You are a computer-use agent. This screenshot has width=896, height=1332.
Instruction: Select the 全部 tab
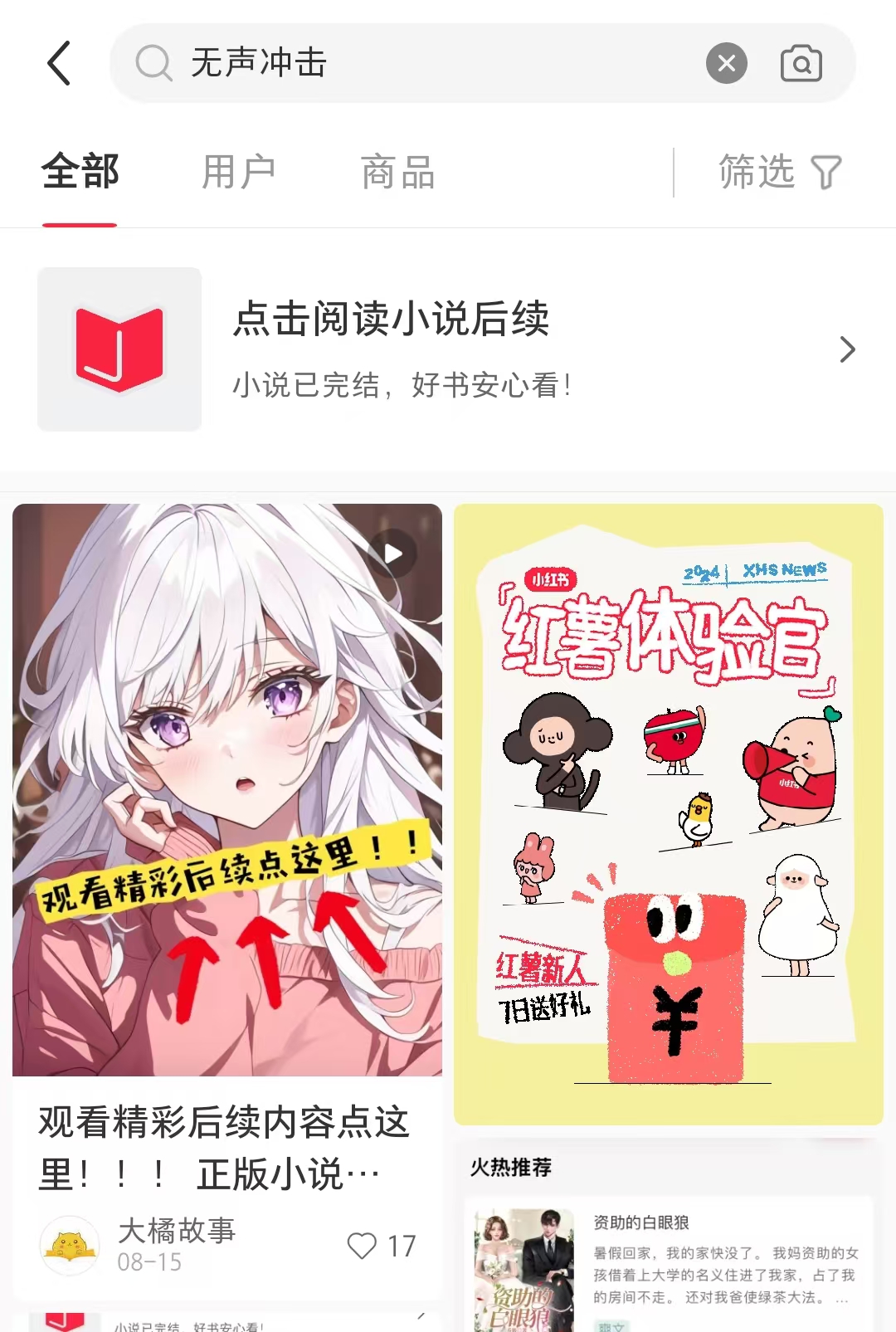point(80,173)
